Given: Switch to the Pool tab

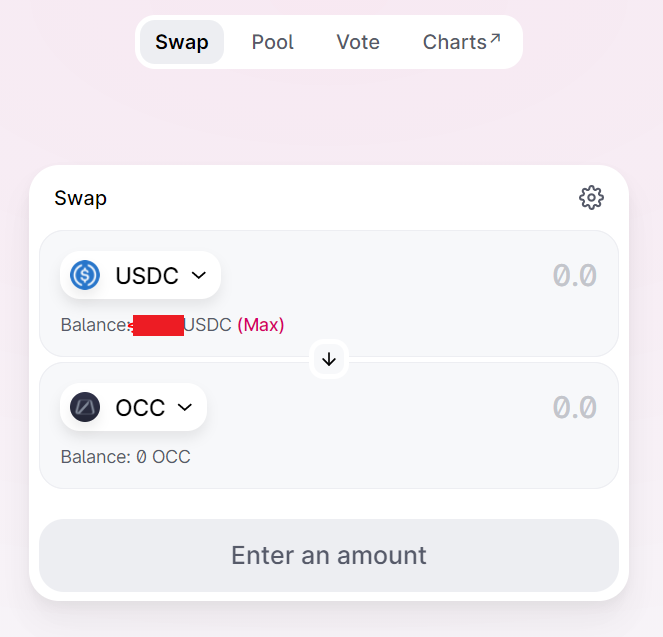Looking at the screenshot, I should pos(273,42).
